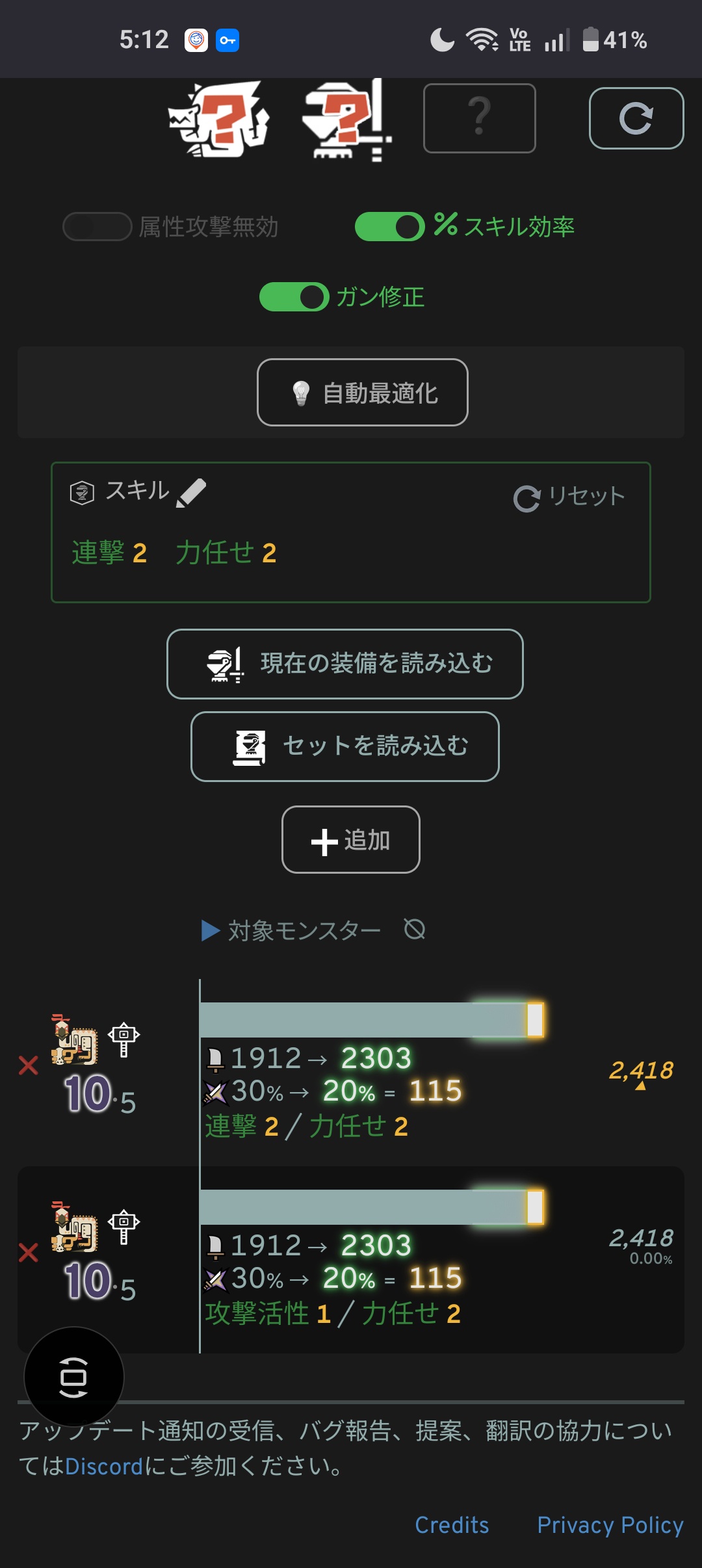Tap セットを読み込む button

click(x=344, y=746)
